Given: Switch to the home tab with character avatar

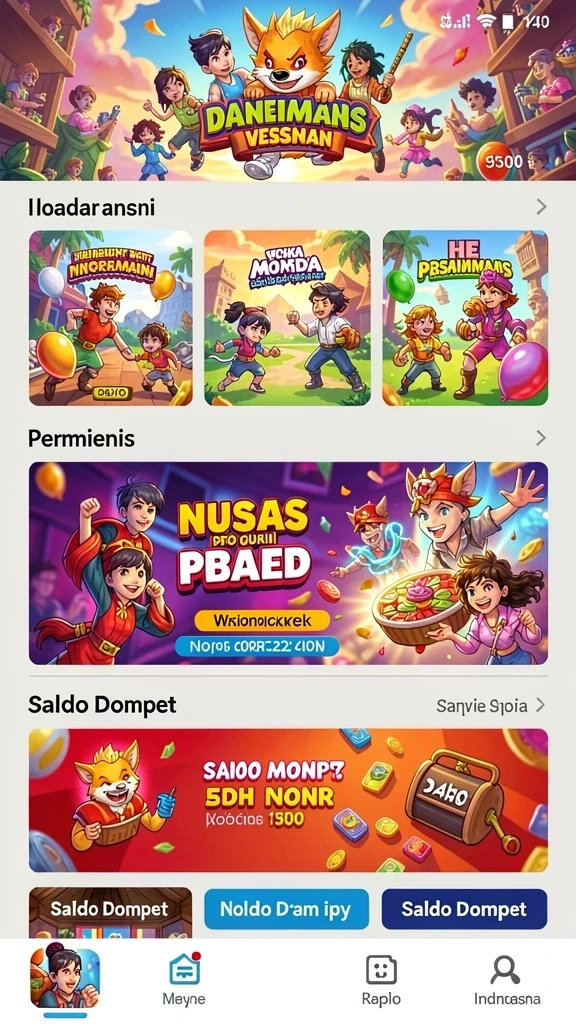Looking at the screenshot, I should coord(65,978).
